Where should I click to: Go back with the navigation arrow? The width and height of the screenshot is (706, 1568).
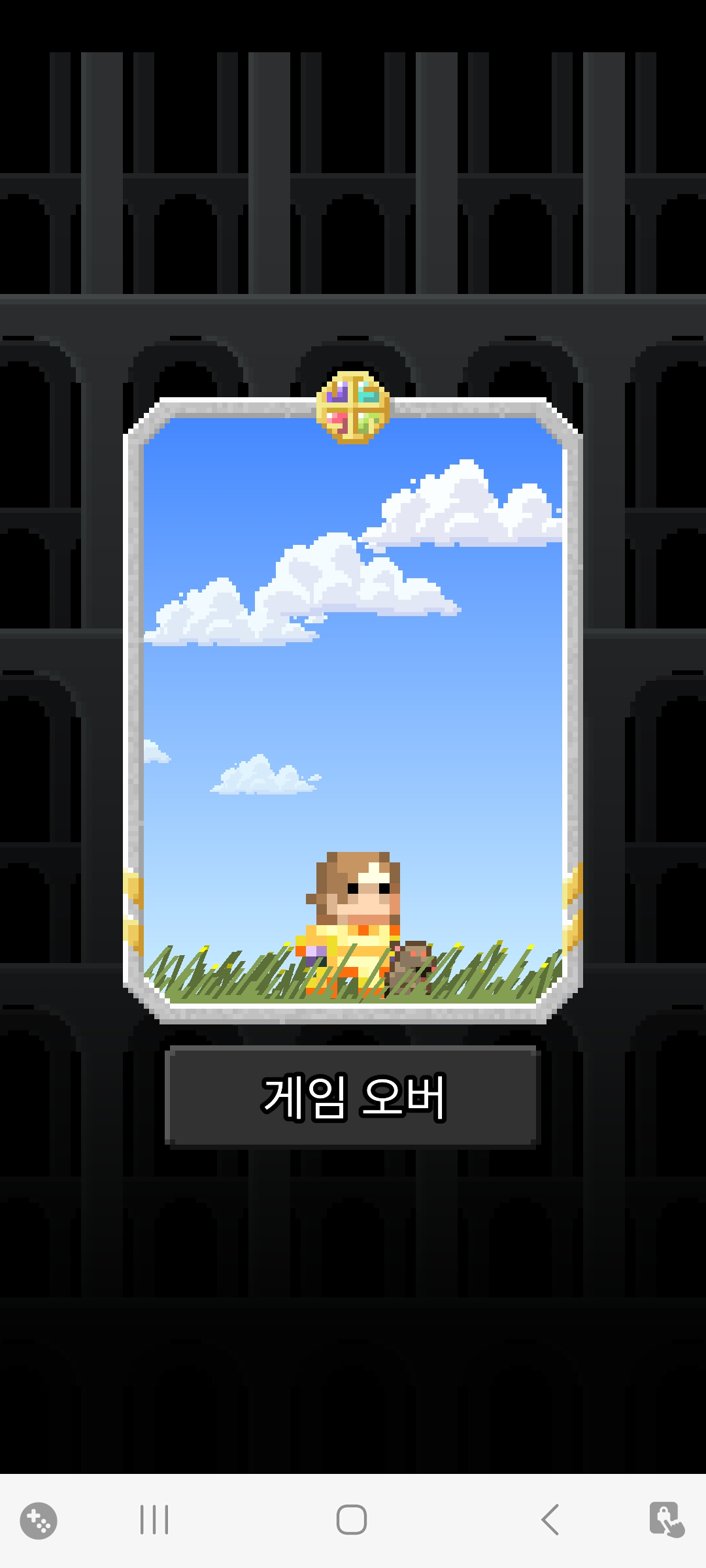point(550,1520)
